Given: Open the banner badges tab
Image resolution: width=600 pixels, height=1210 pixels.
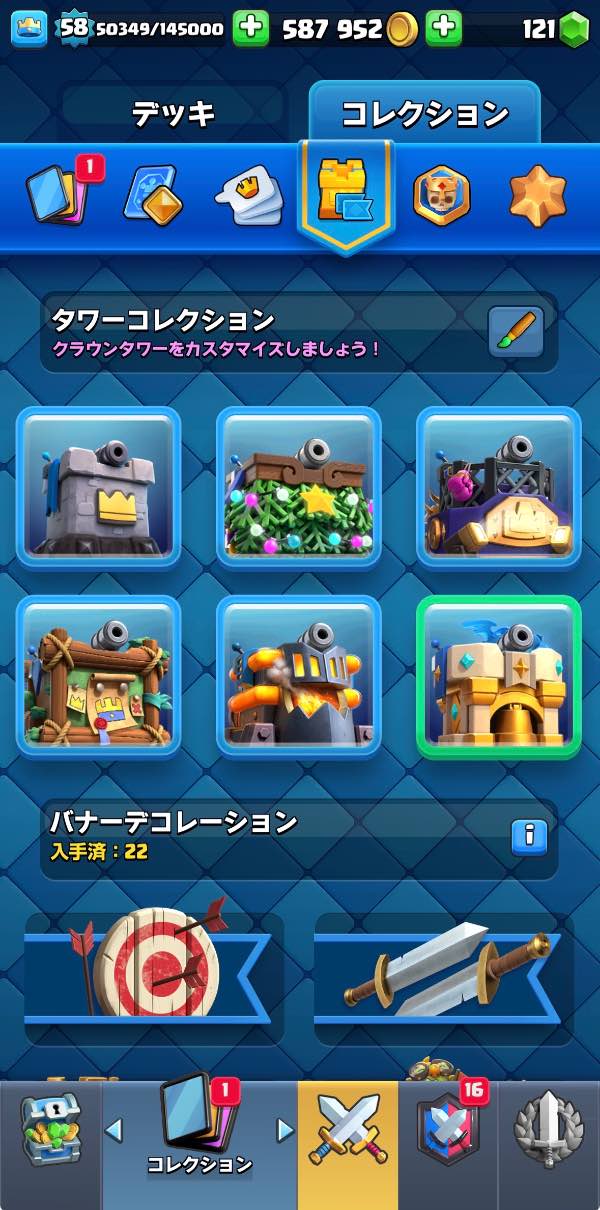Looking at the screenshot, I should coord(442,194).
